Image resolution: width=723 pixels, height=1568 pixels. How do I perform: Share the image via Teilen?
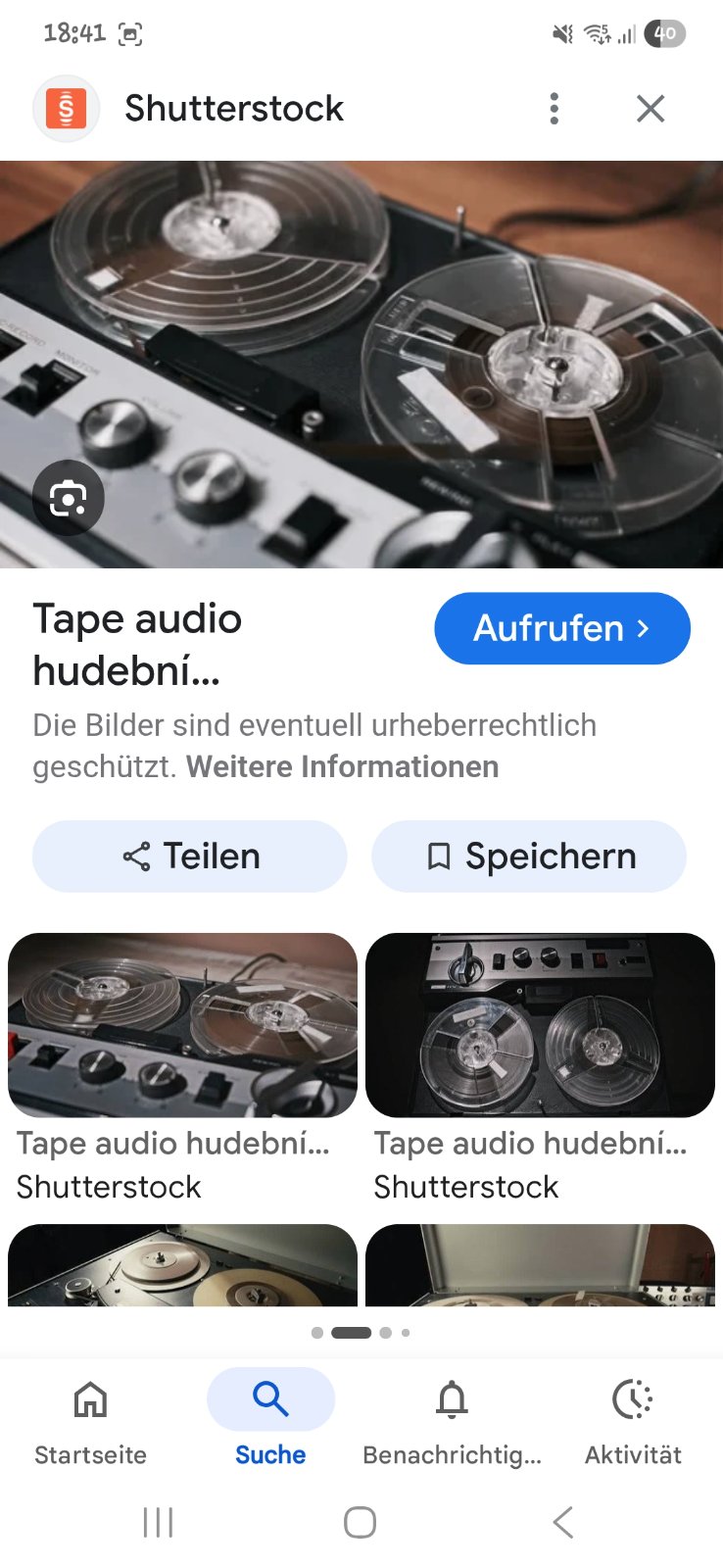(190, 857)
